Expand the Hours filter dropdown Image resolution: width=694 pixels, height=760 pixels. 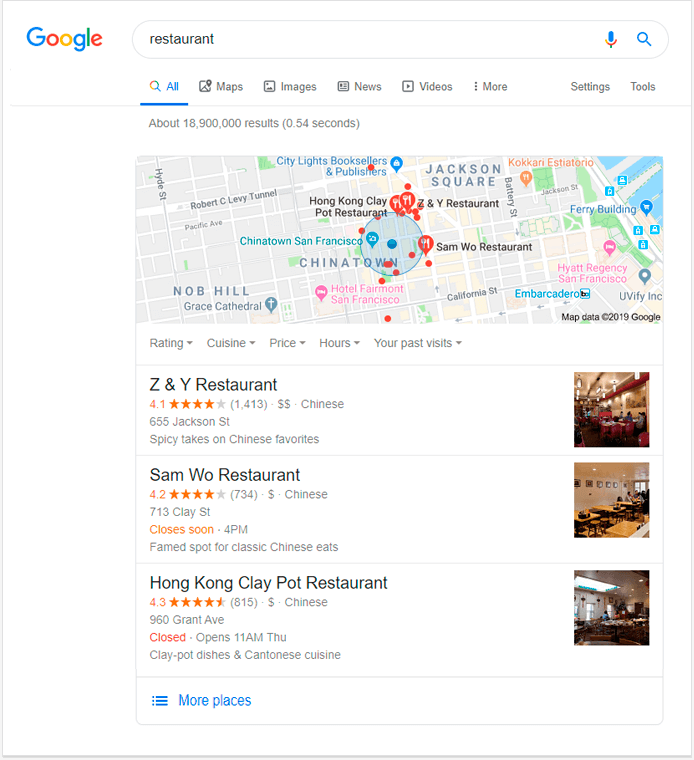click(x=339, y=343)
